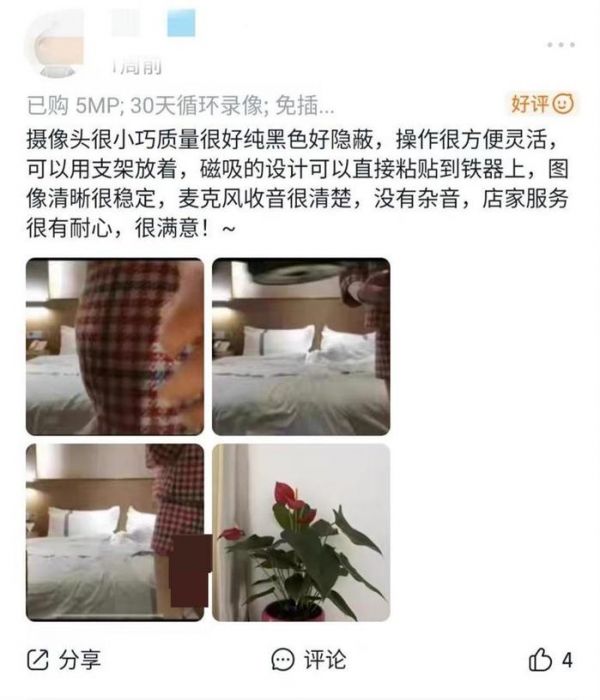Viewport: 600px width, 700px height.
Task: Open the review photo of the potted plant
Action: point(301,532)
